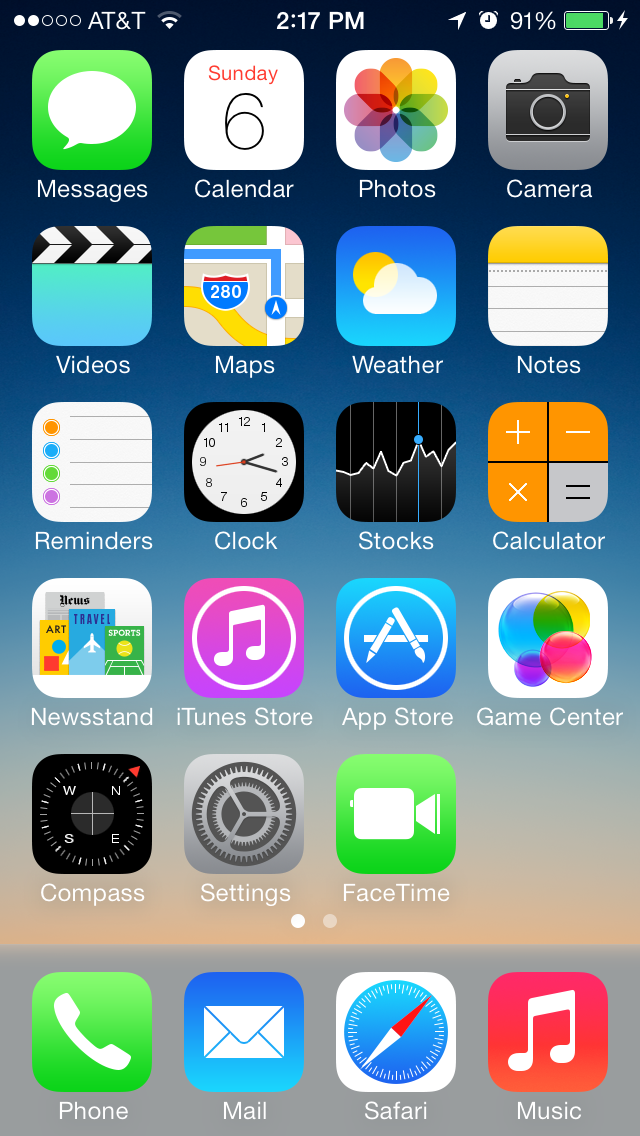The image size is (640, 1136).
Task: Open the Phone app in the dock
Action: point(92,1032)
